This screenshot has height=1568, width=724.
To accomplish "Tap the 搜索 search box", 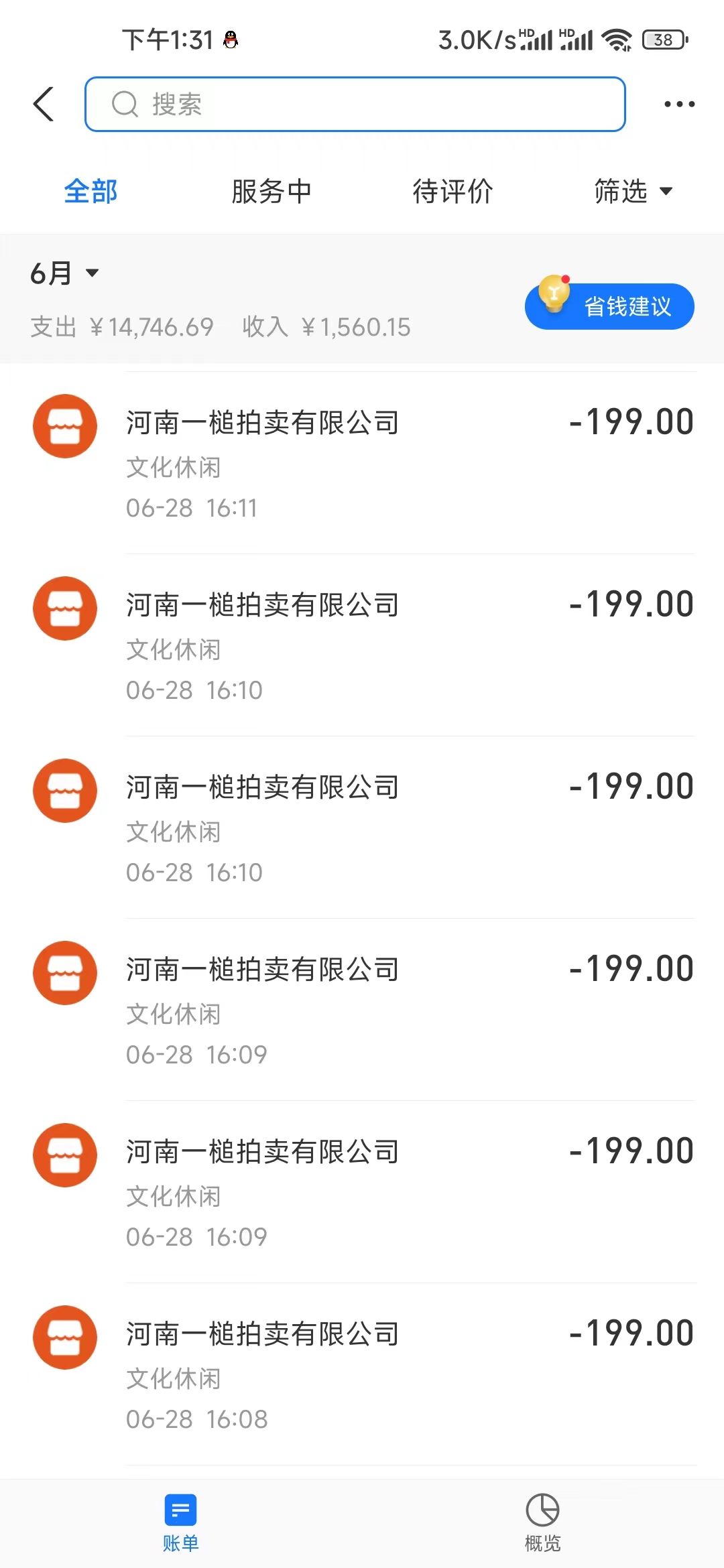I will (355, 105).
